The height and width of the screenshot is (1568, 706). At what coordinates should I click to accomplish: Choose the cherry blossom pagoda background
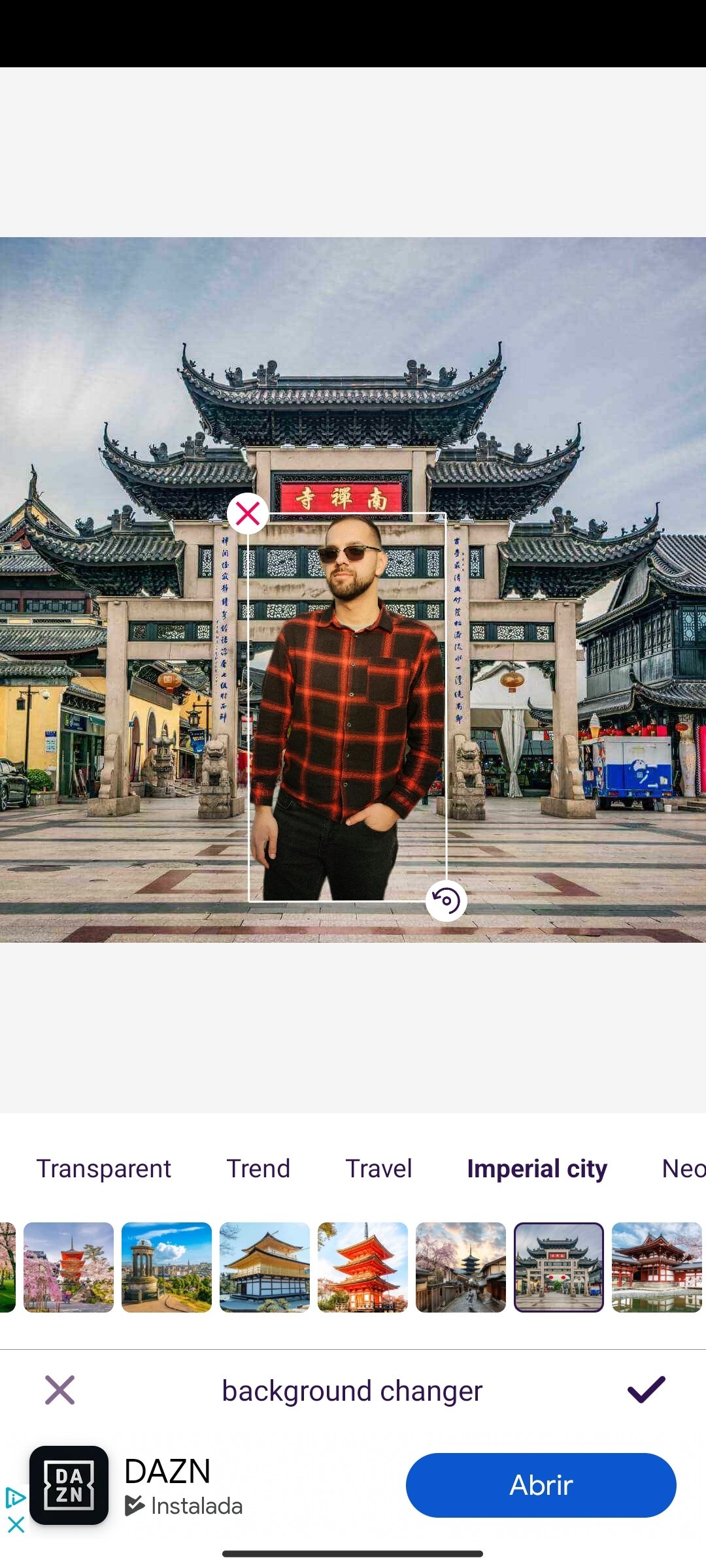click(x=69, y=1267)
